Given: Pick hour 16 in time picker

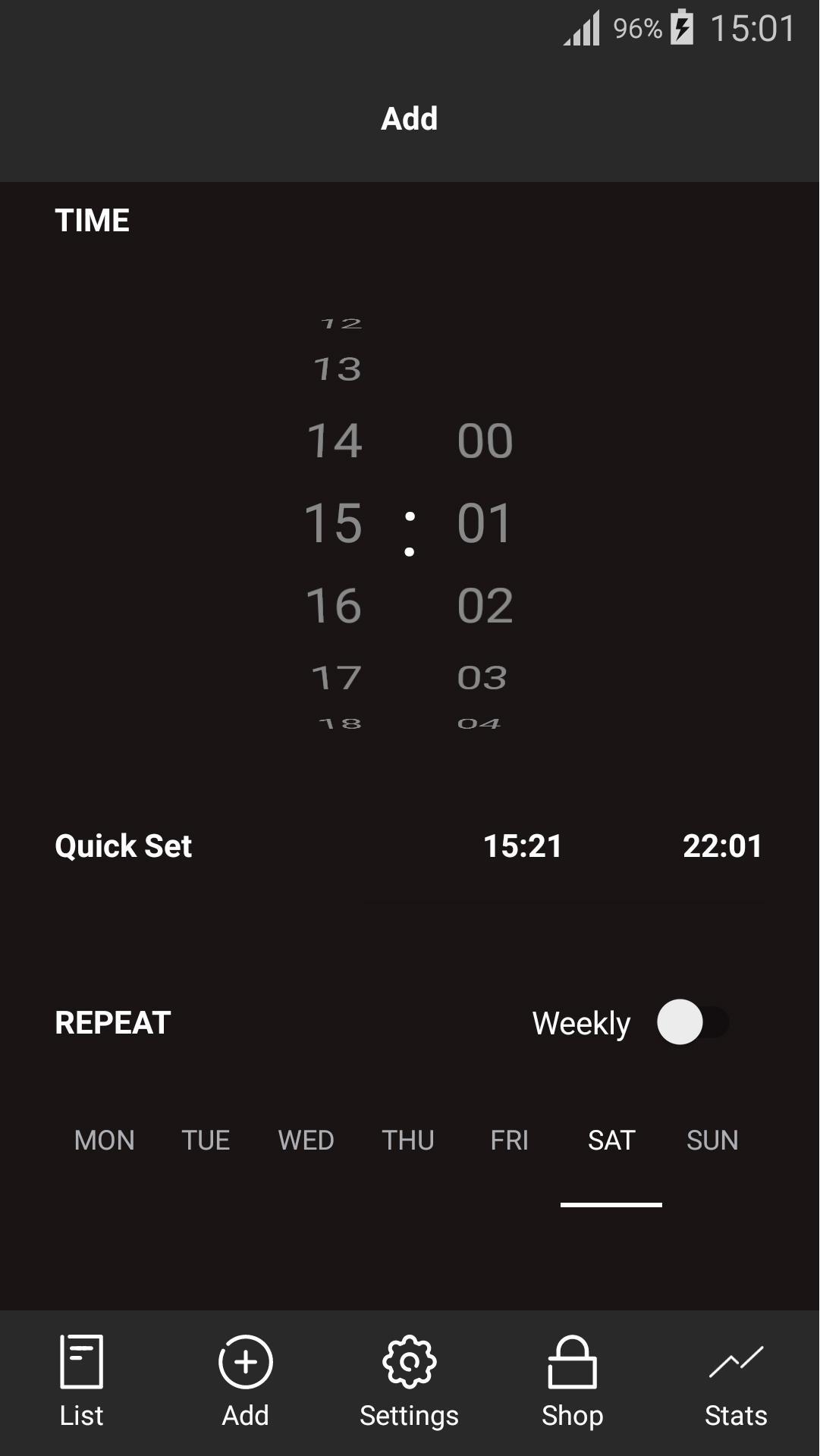Looking at the screenshot, I should (x=334, y=605).
